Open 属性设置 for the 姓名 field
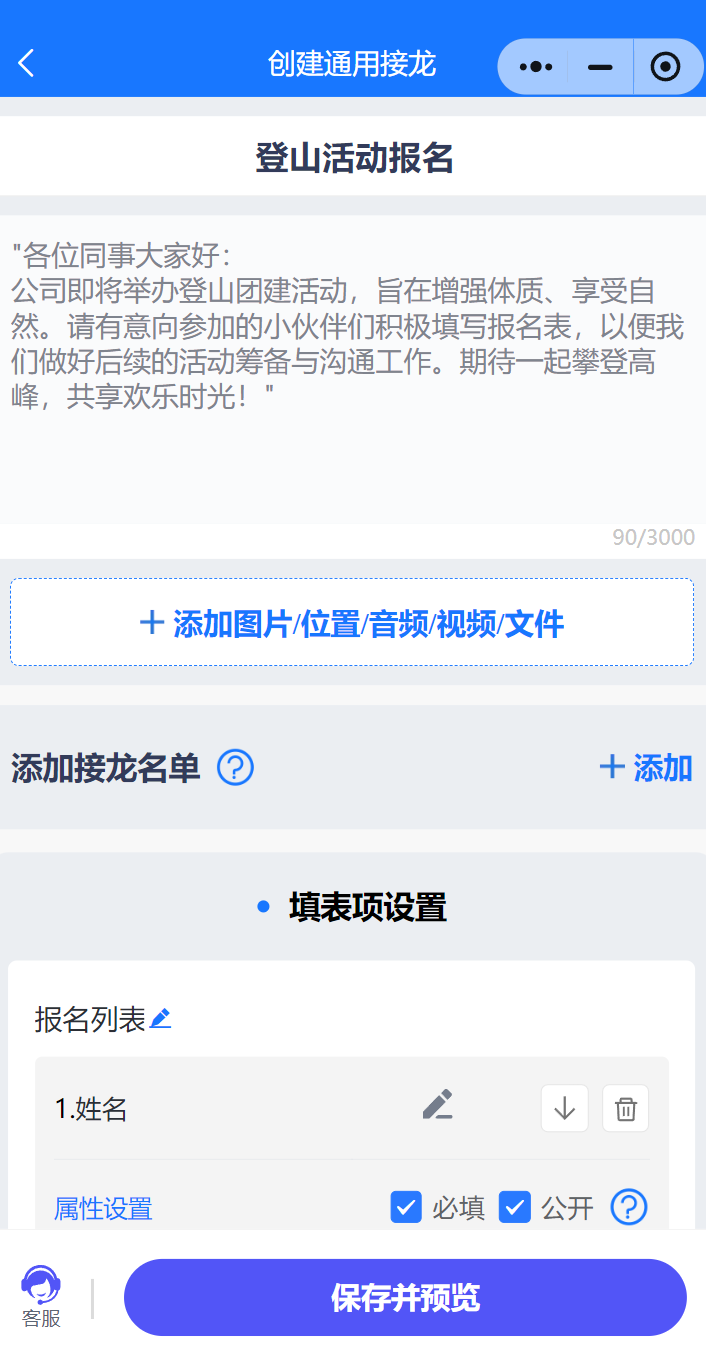Viewport: 706px width, 1350px height. point(103,1208)
